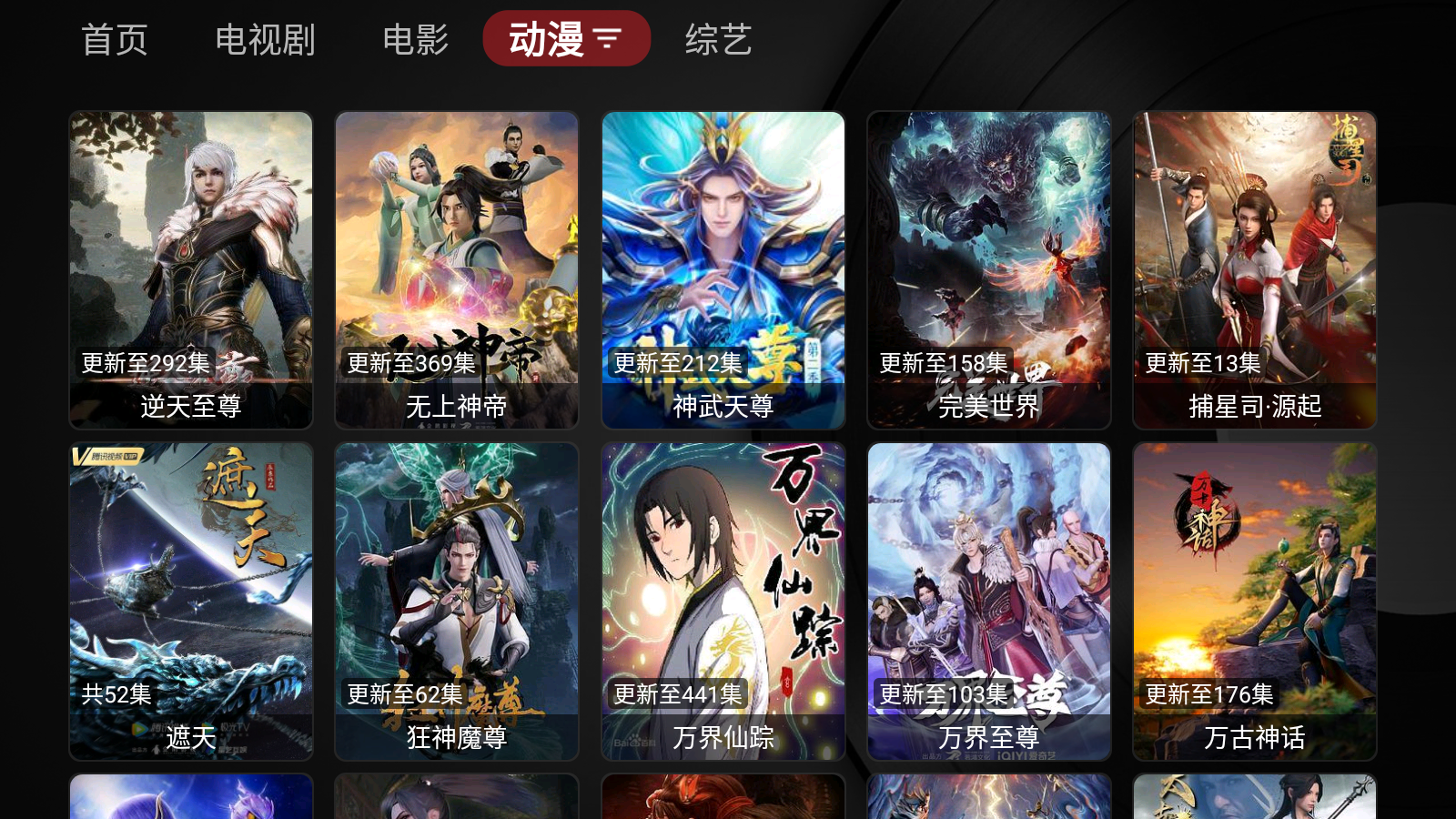1456x819 pixels.
Task: Select the 神武天尊 poster
Action: pyautogui.click(x=723, y=269)
